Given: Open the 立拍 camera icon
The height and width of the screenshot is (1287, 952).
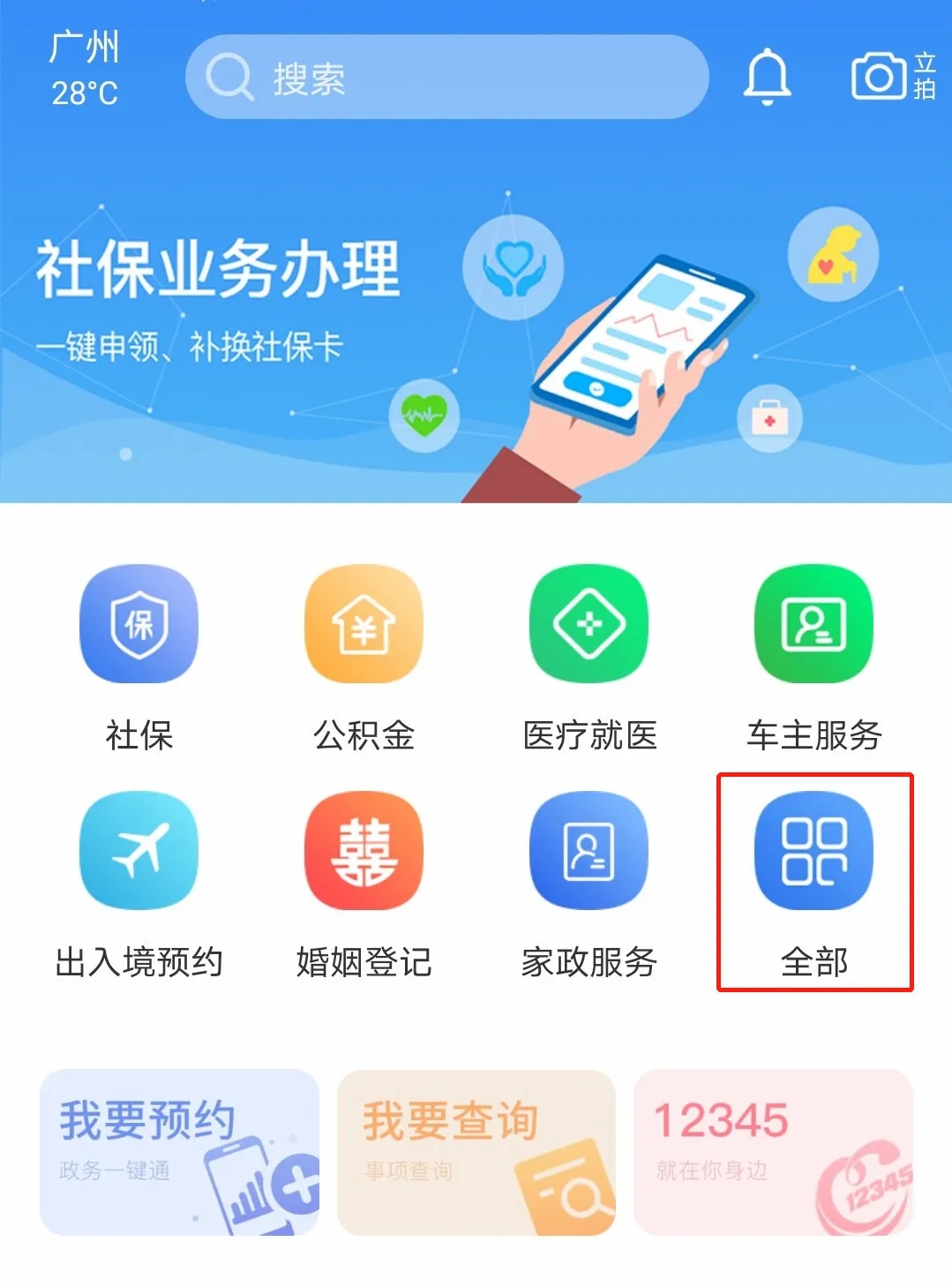Looking at the screenshot, I should pyautogui.click(x=891, y=78).
